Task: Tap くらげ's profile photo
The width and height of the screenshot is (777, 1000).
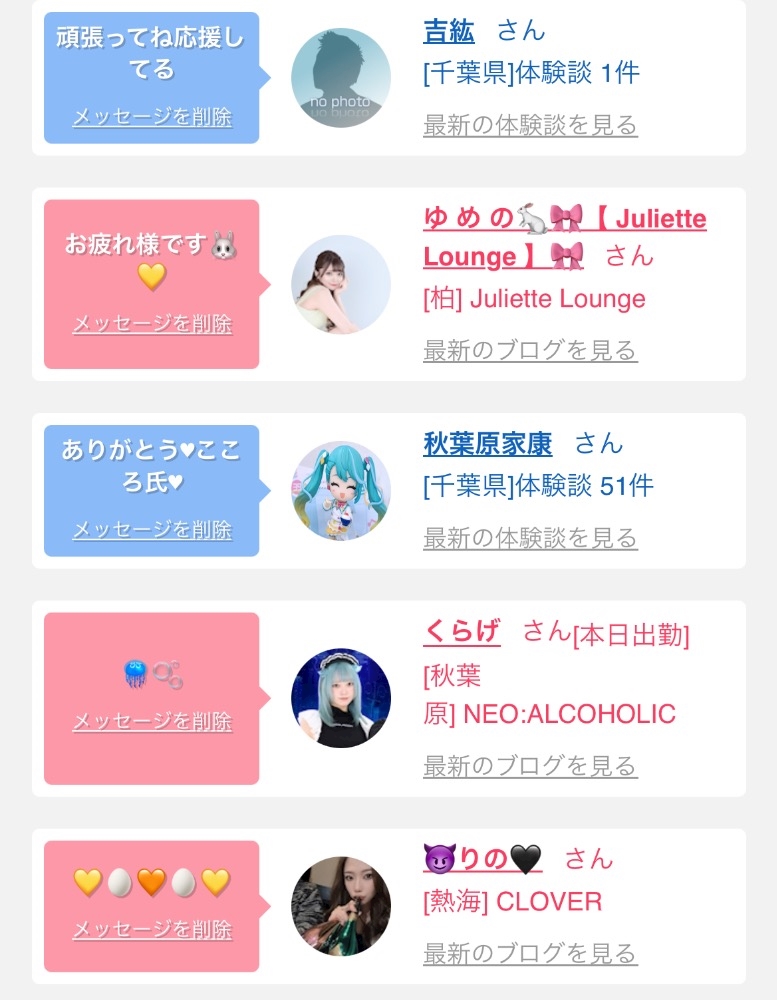Action: [341, 698]
